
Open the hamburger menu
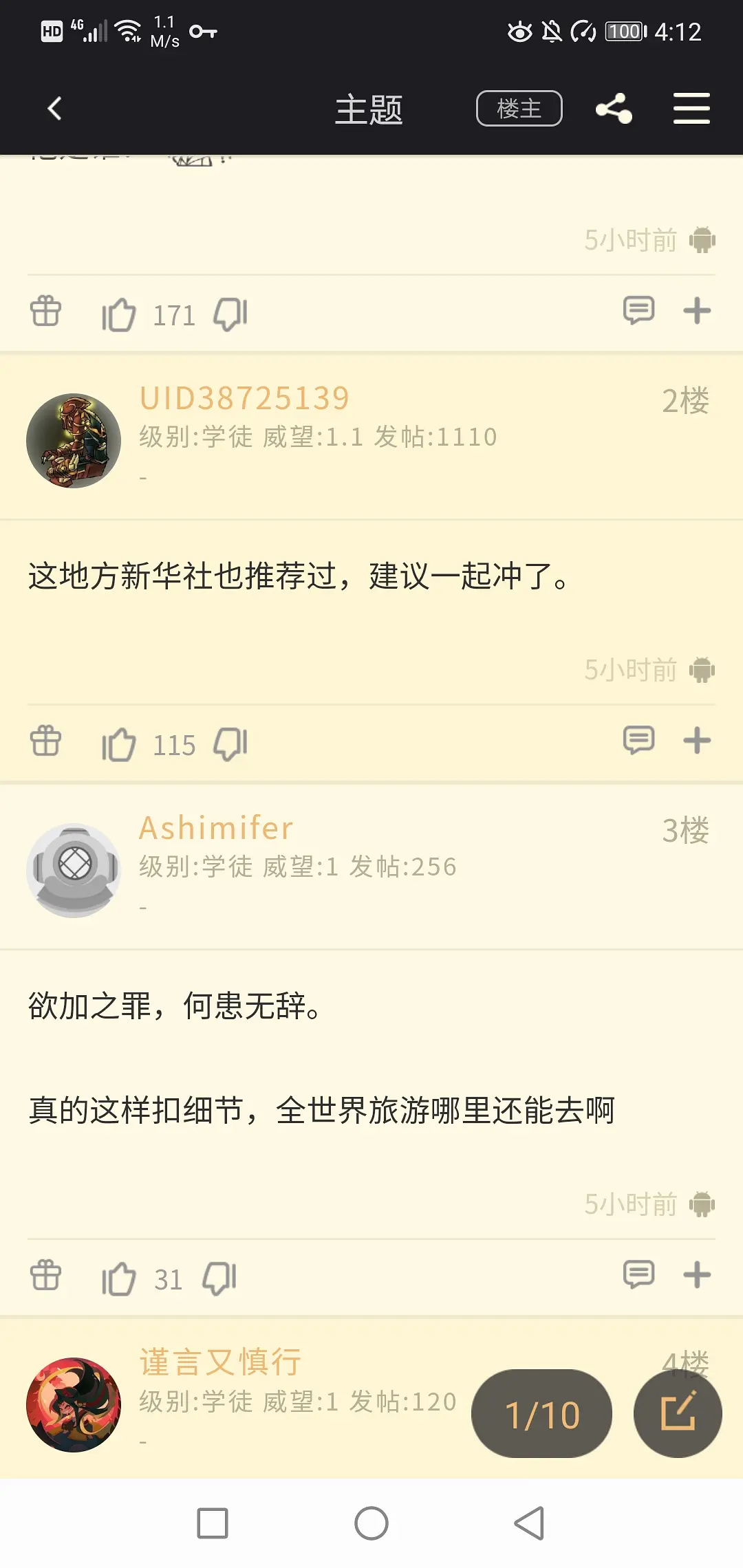(691, 109)
